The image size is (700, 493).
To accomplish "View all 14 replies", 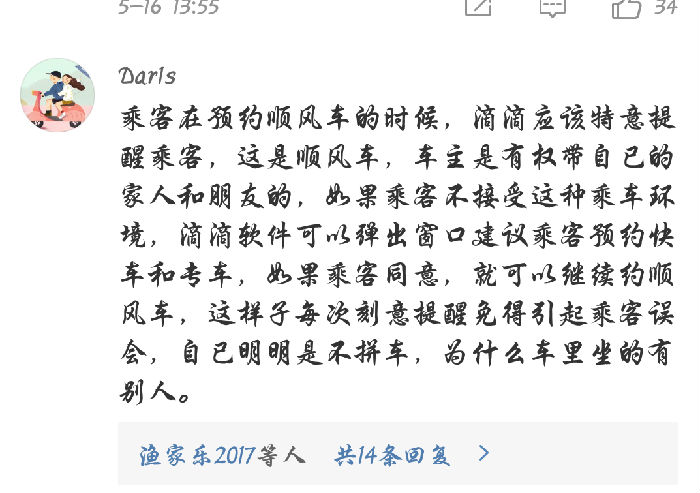I will pyautogui.click(x=411, y=456).
